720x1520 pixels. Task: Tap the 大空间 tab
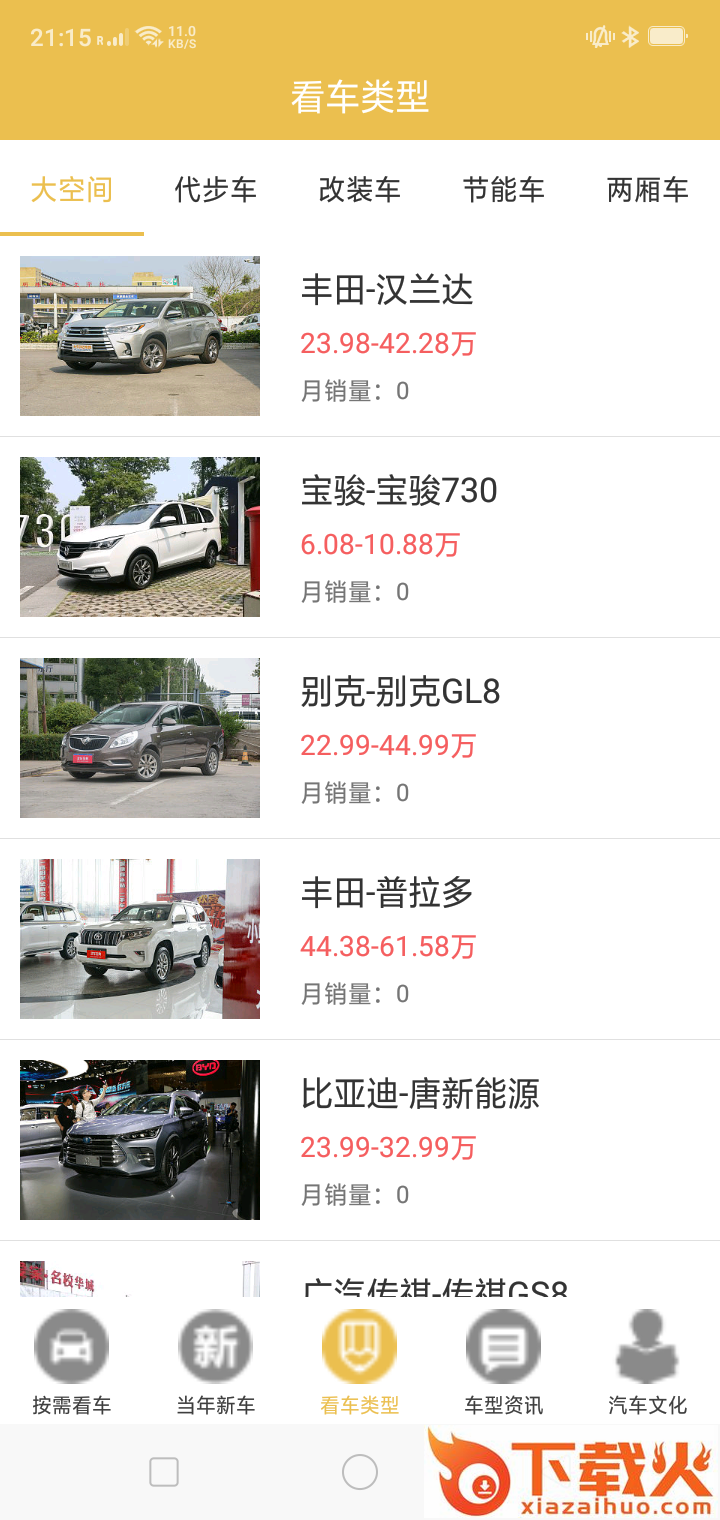click(x=72, y=189)
